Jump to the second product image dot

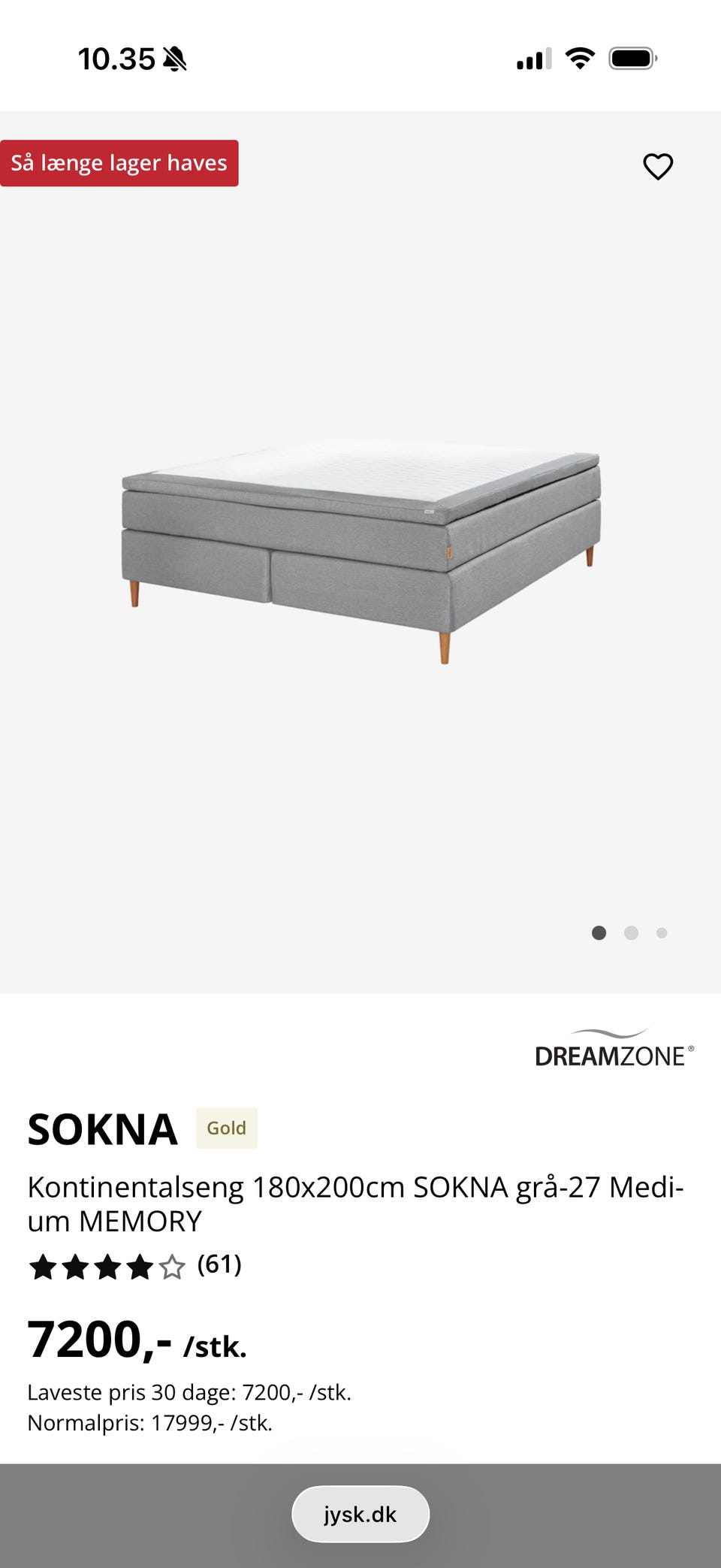coord(631,932)
